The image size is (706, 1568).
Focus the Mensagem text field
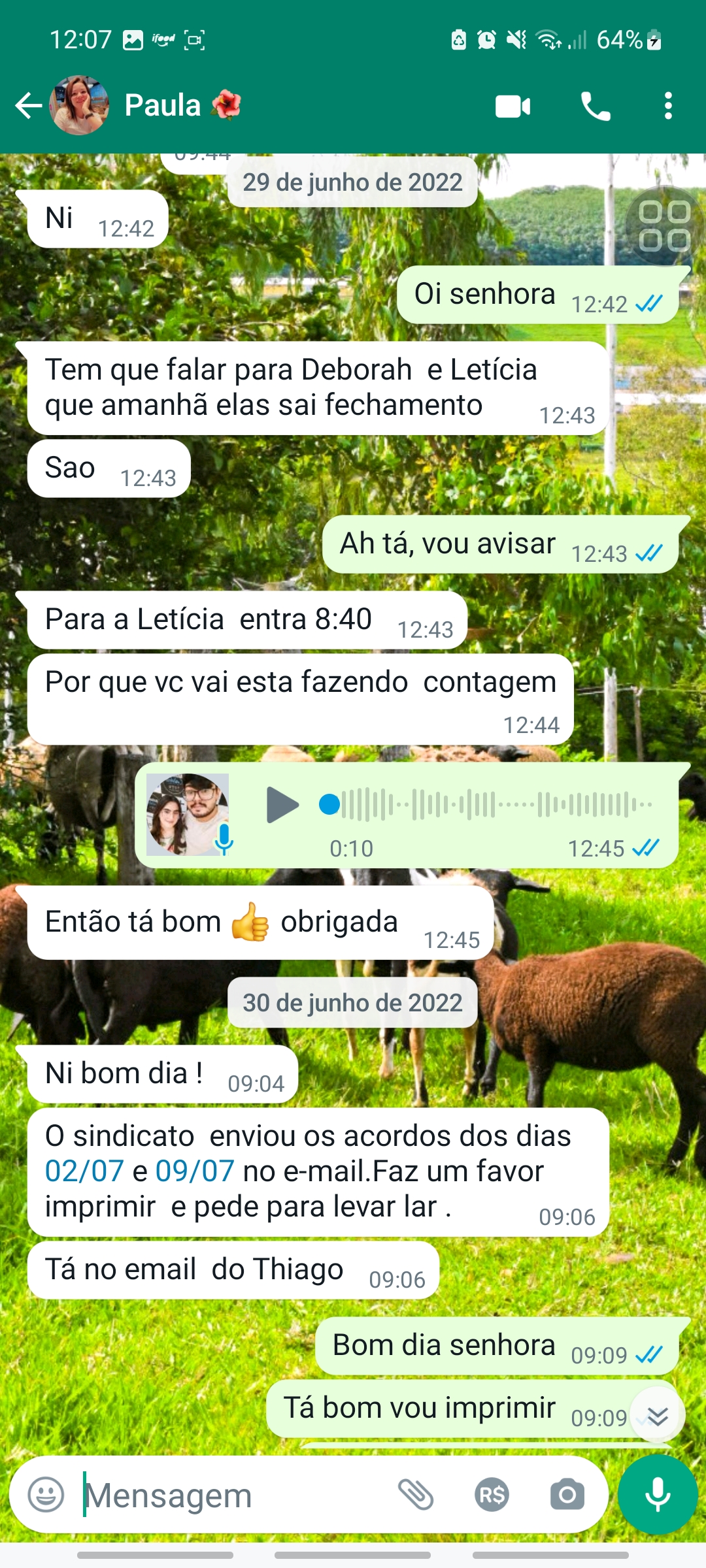(235, 1495)
